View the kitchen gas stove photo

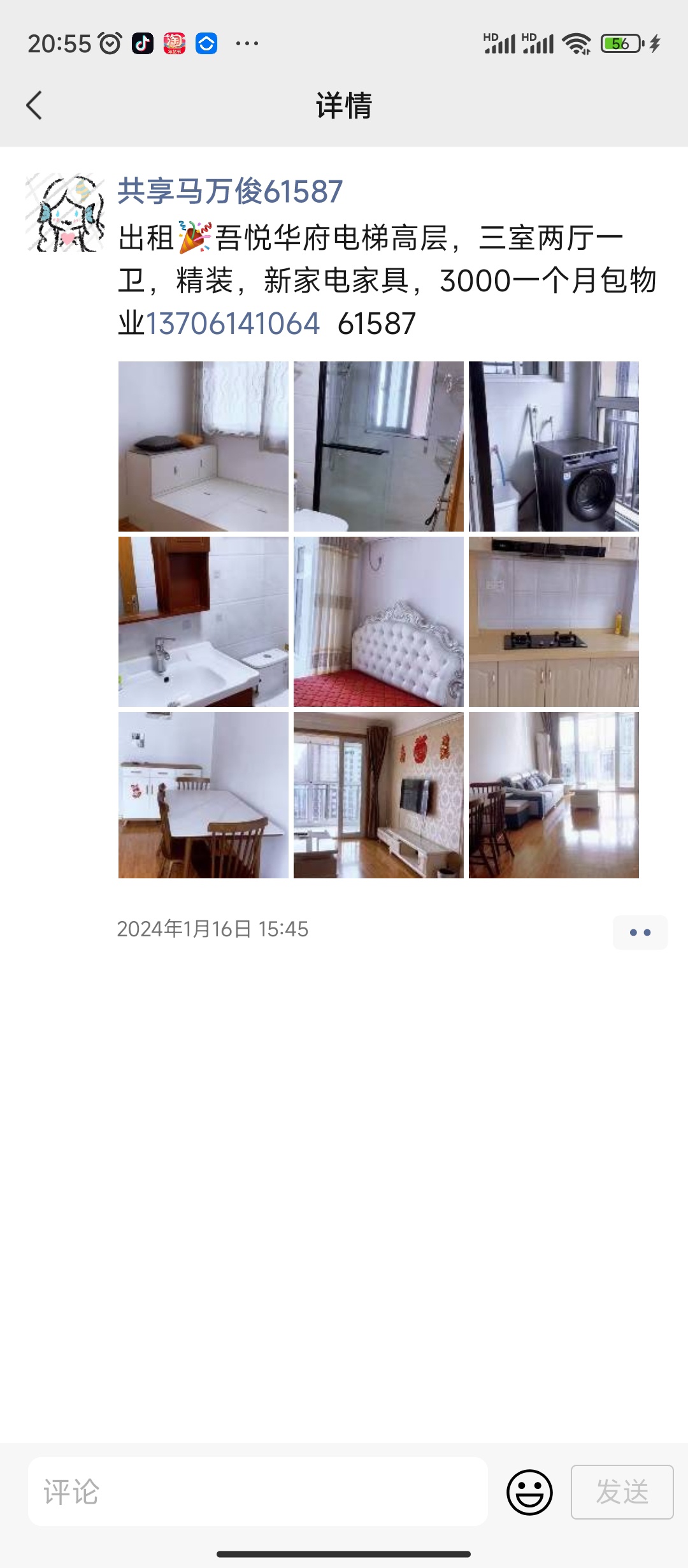coord(554,621)
